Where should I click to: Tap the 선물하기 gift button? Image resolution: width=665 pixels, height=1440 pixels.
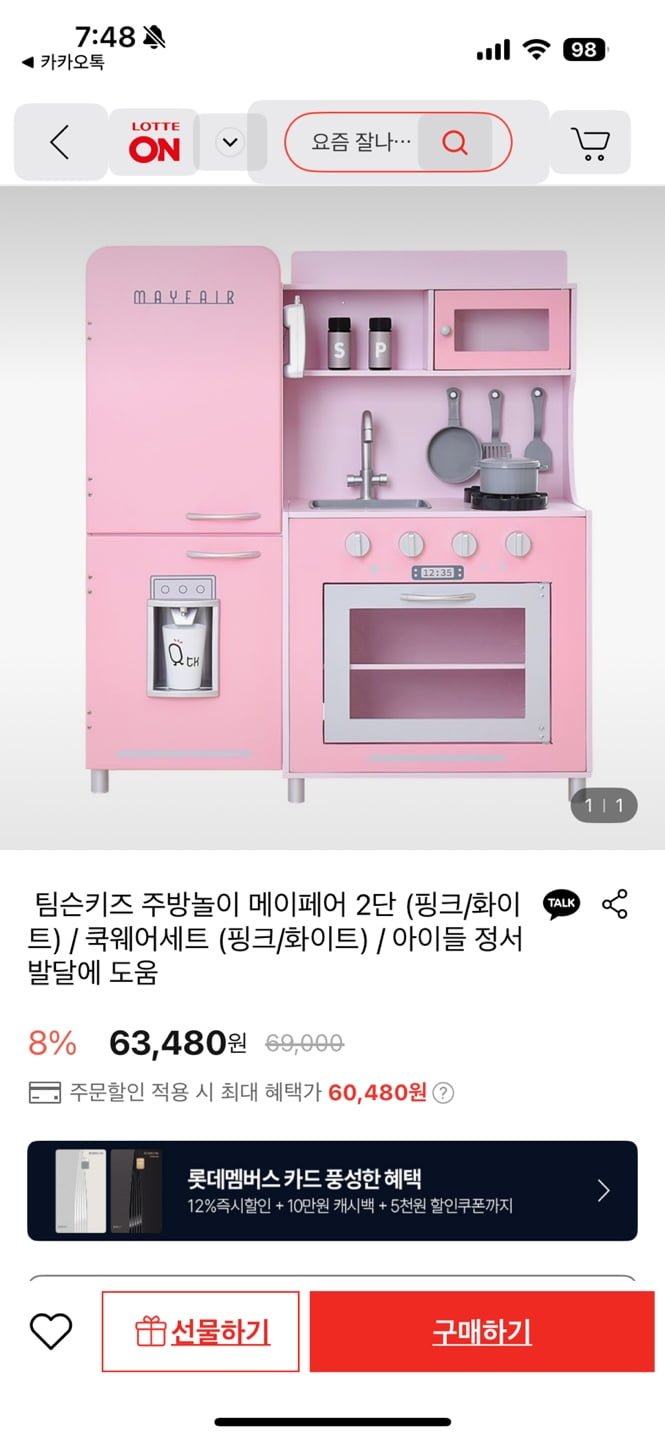201,1331
